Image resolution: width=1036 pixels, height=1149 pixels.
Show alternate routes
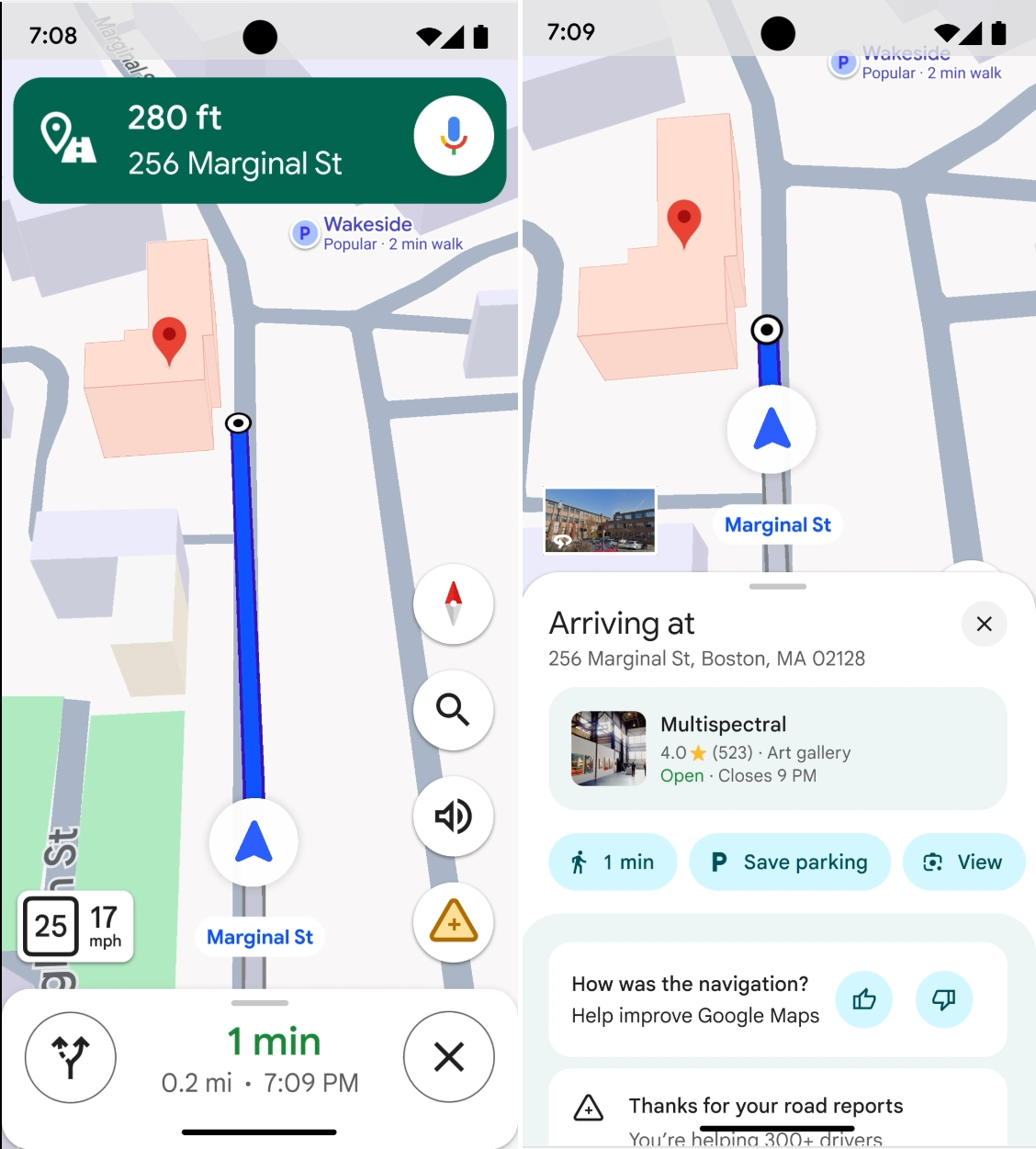[x=71, y=1057]
